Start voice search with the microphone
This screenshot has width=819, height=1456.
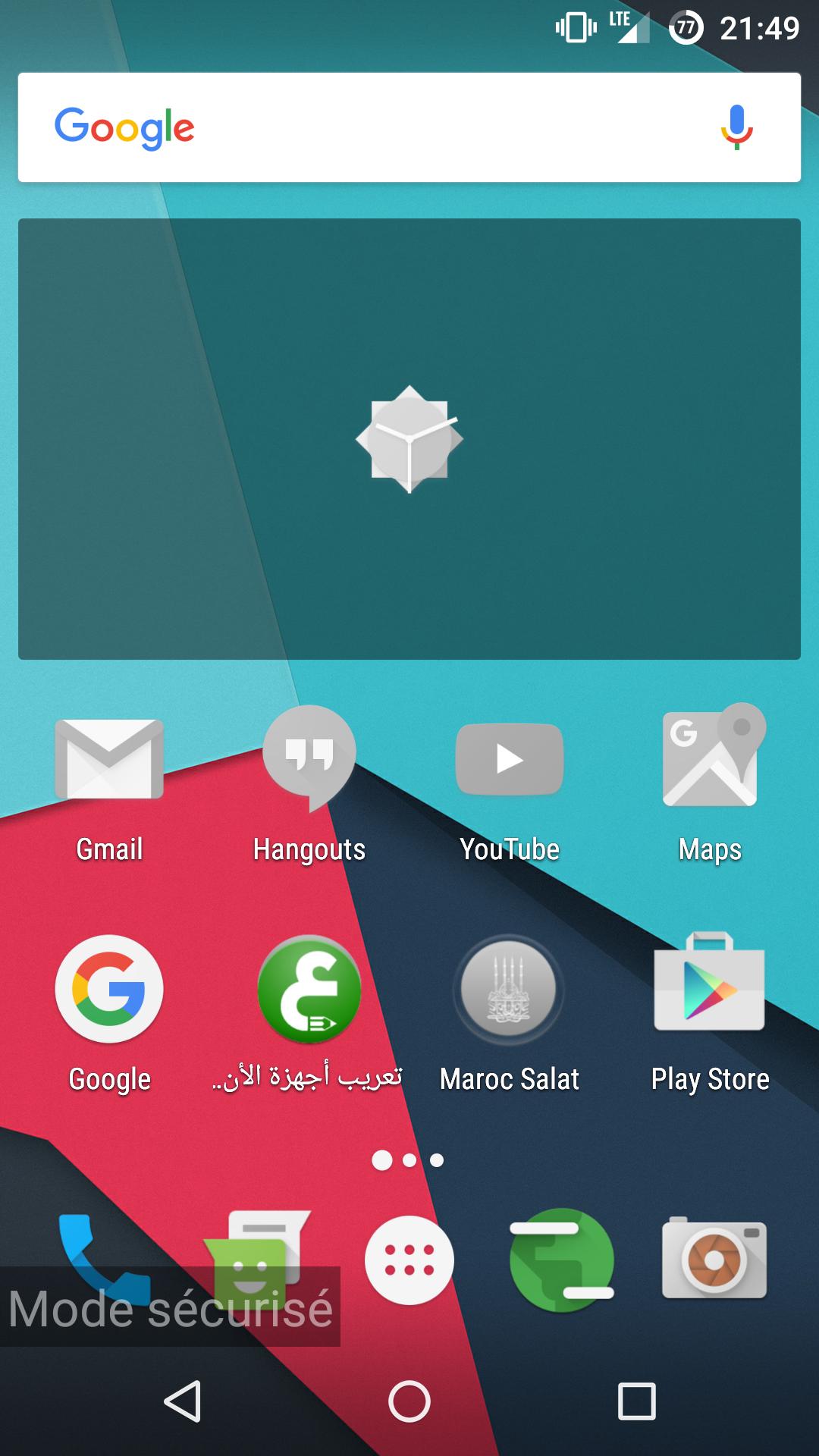pyautogui.click(x=736, y=127)
